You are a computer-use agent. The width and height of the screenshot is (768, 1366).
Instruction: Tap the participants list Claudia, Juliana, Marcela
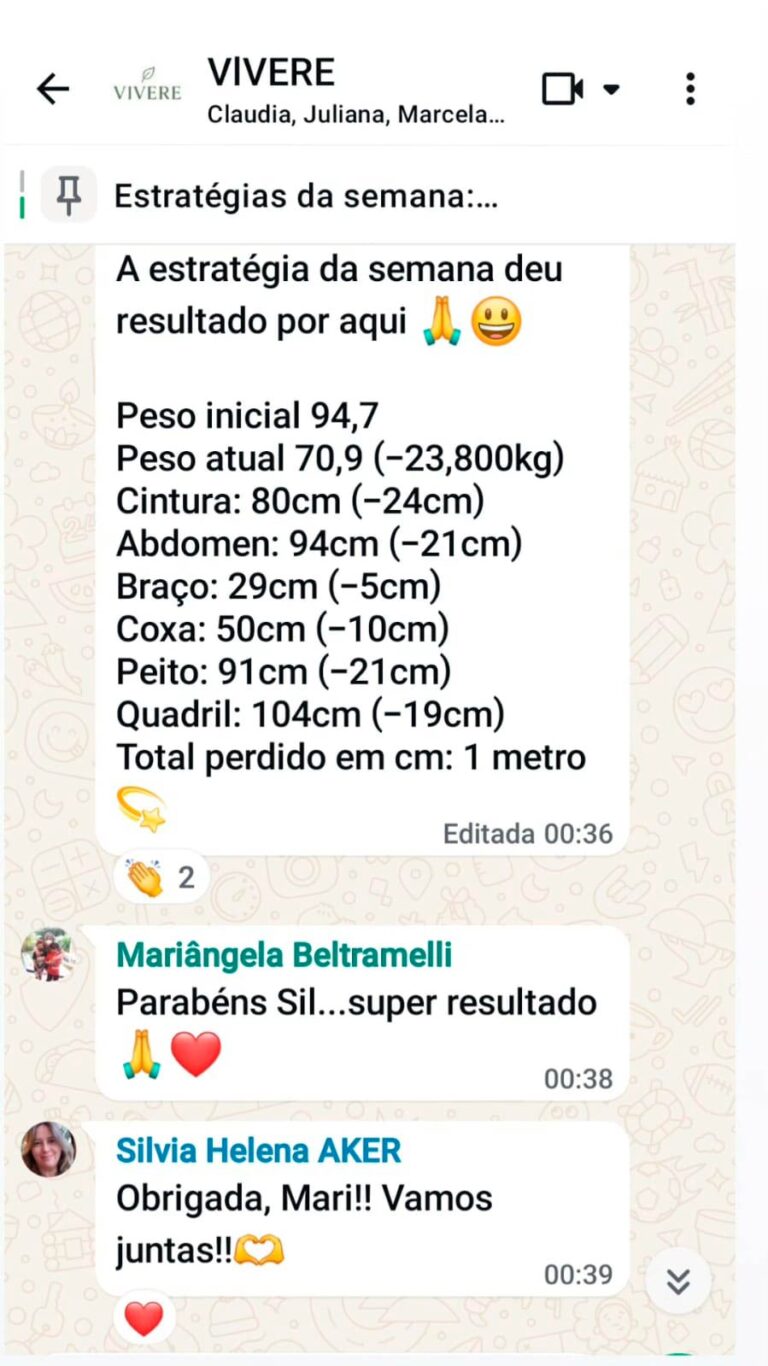(355, 113)
